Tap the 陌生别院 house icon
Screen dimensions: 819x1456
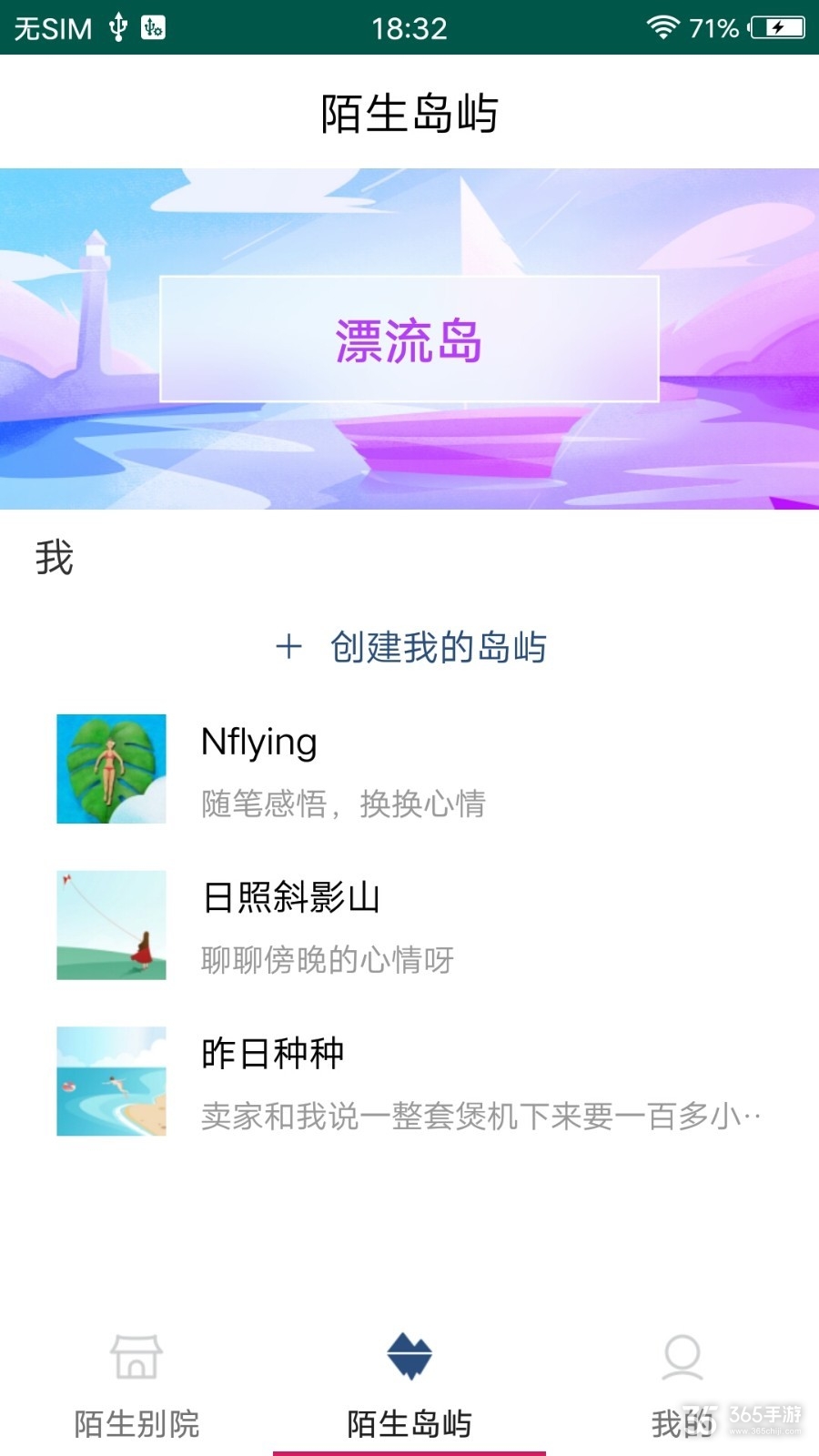[136, 1356]
